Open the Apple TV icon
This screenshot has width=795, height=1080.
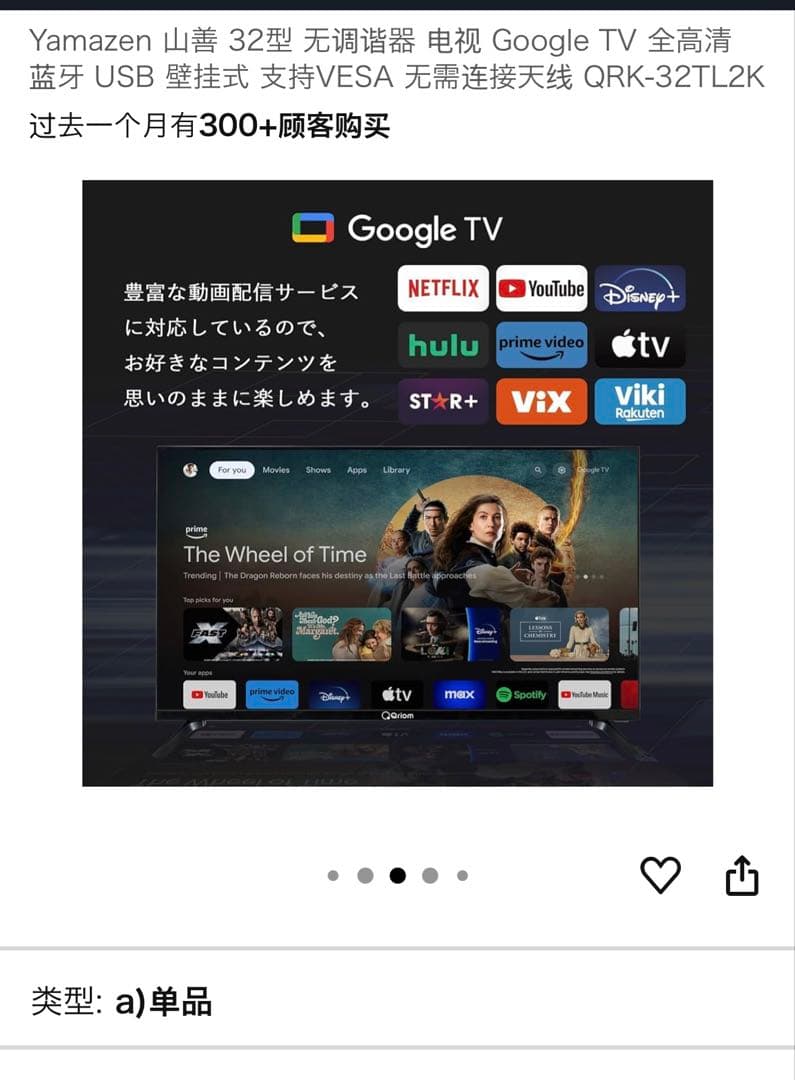click(640, 345)
